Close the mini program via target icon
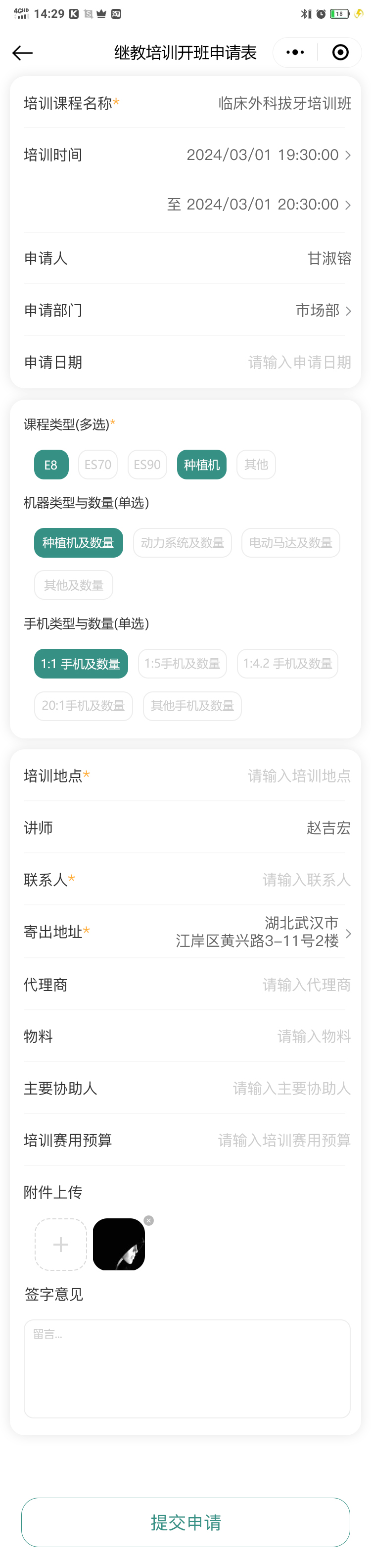This screenshot has width=371, height=1568. [x=341, y=52]
